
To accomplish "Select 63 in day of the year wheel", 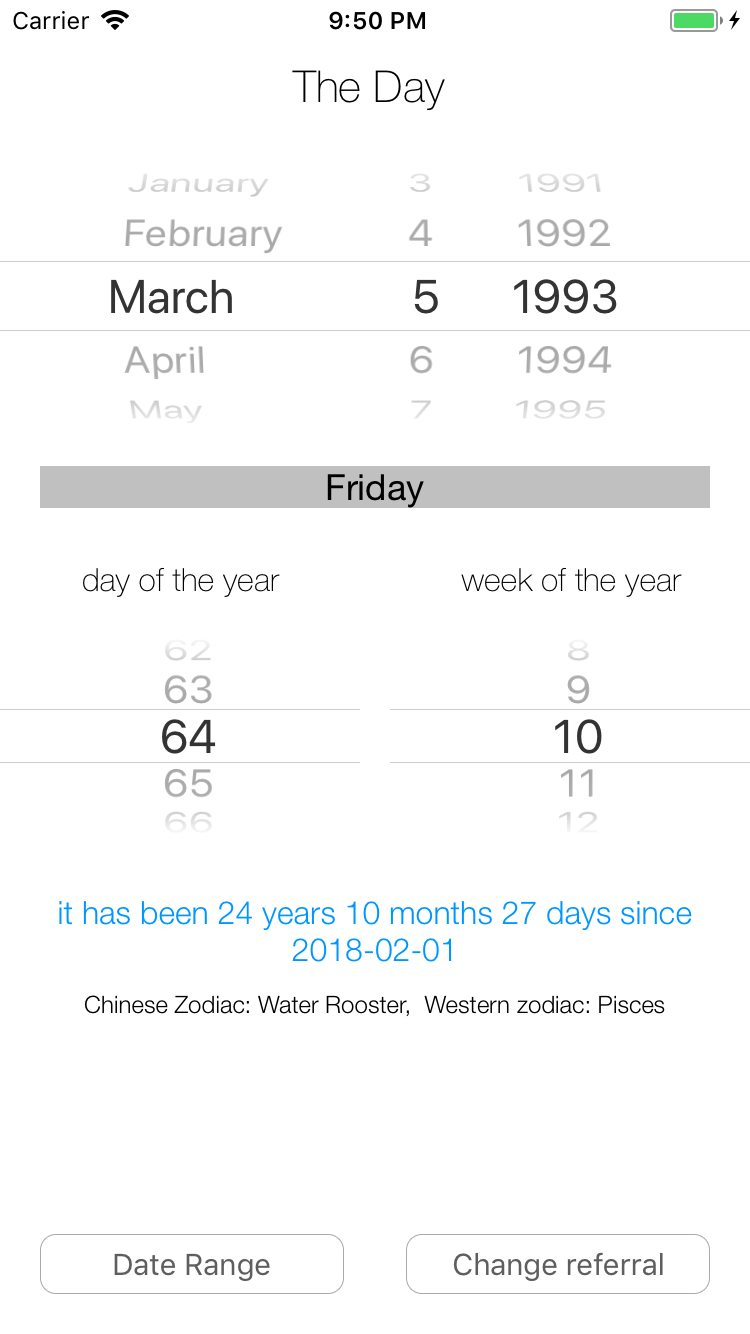I will click(188, 690).
